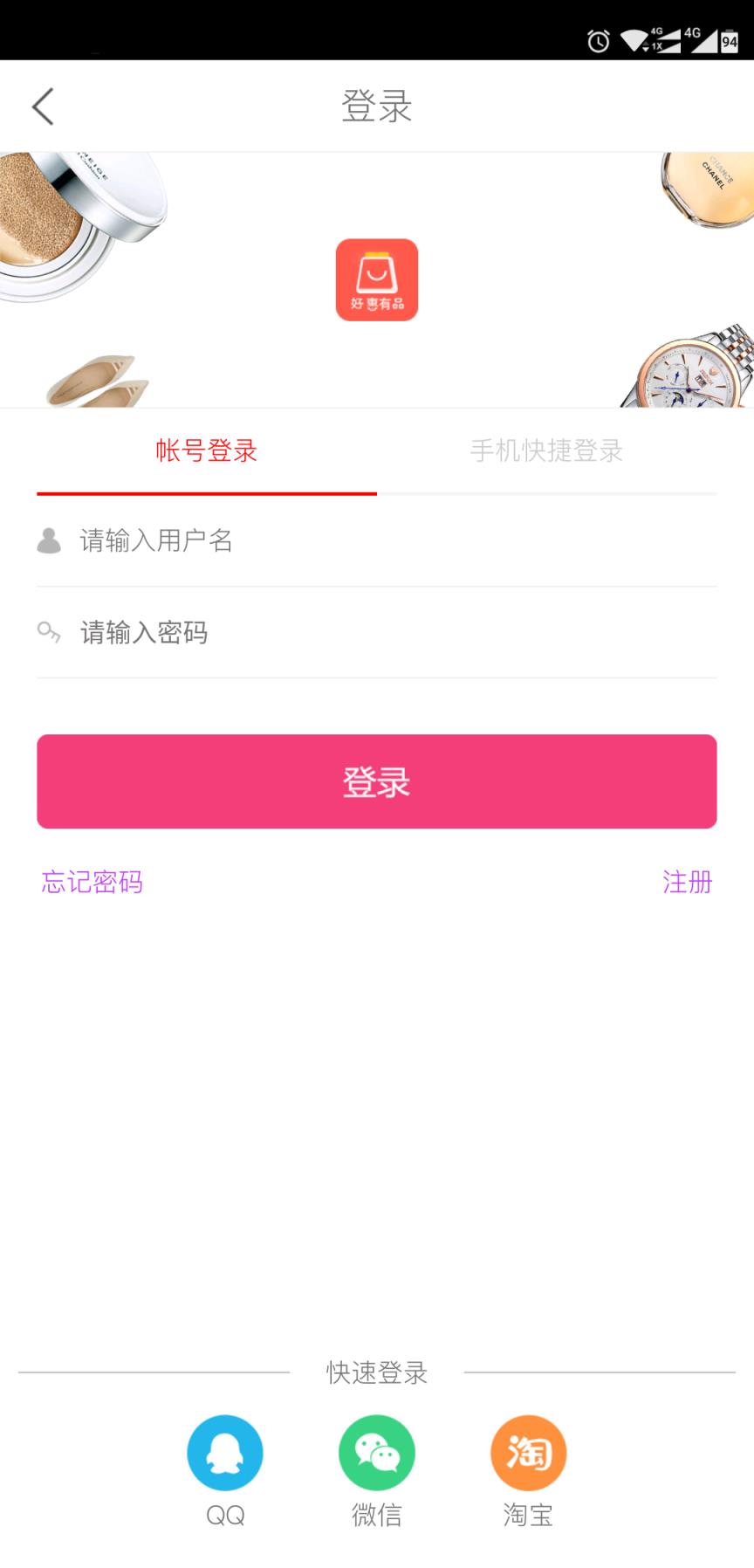This screenshot has width=754, height=1568.
Task: Tap the alarm clock status bar icon
Action: click(x=597, y=38)
